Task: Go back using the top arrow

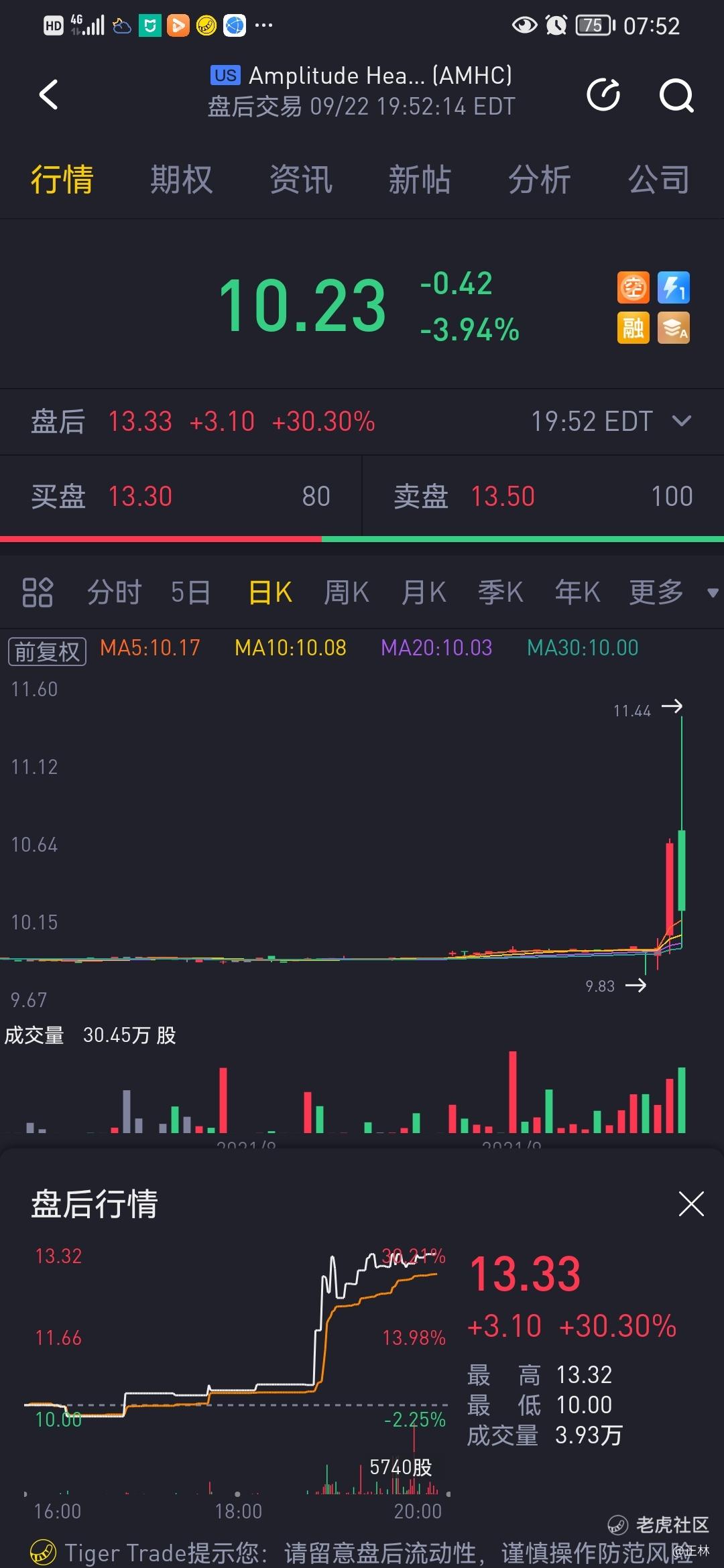Action: tap(49, 94)
